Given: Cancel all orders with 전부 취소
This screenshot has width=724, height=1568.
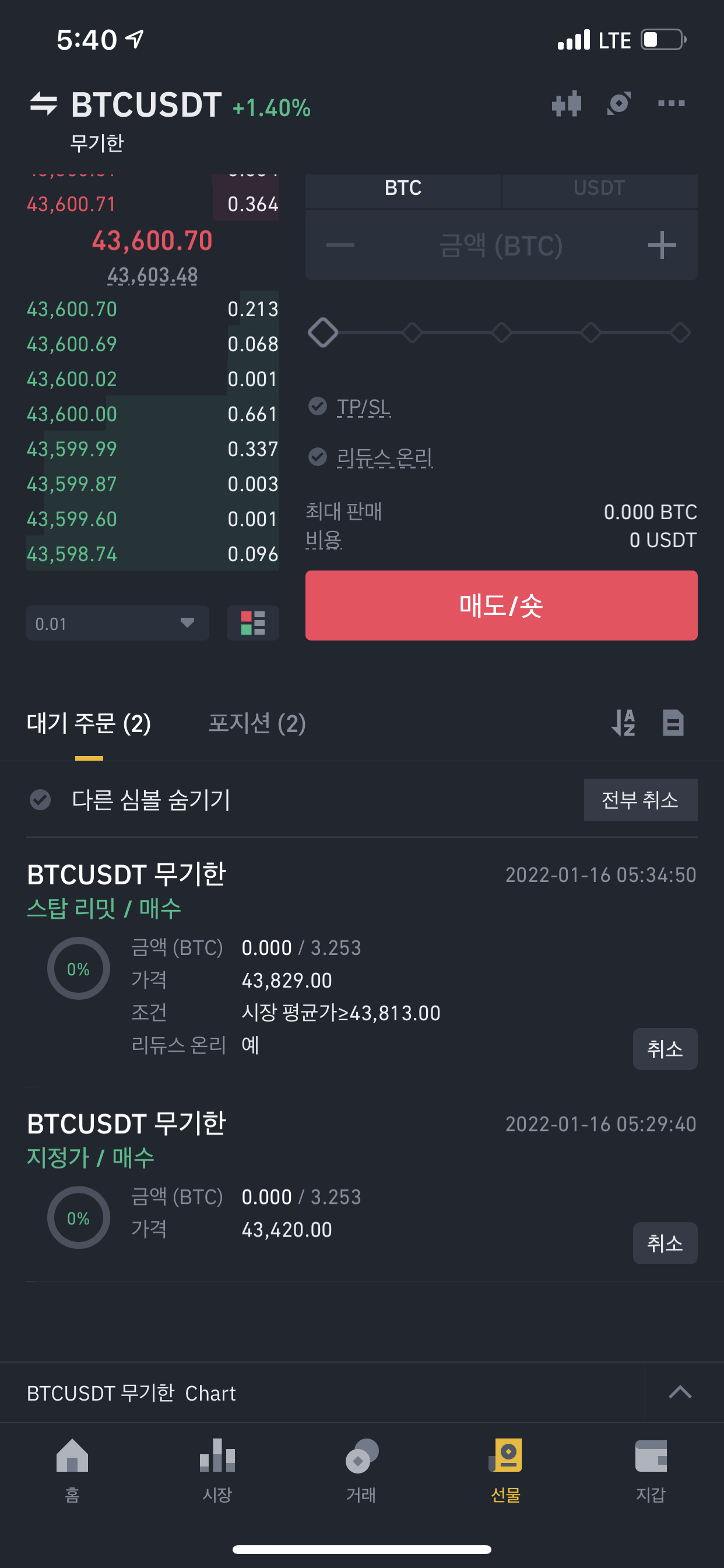Looking at the screenshot, I should (640, 800).
